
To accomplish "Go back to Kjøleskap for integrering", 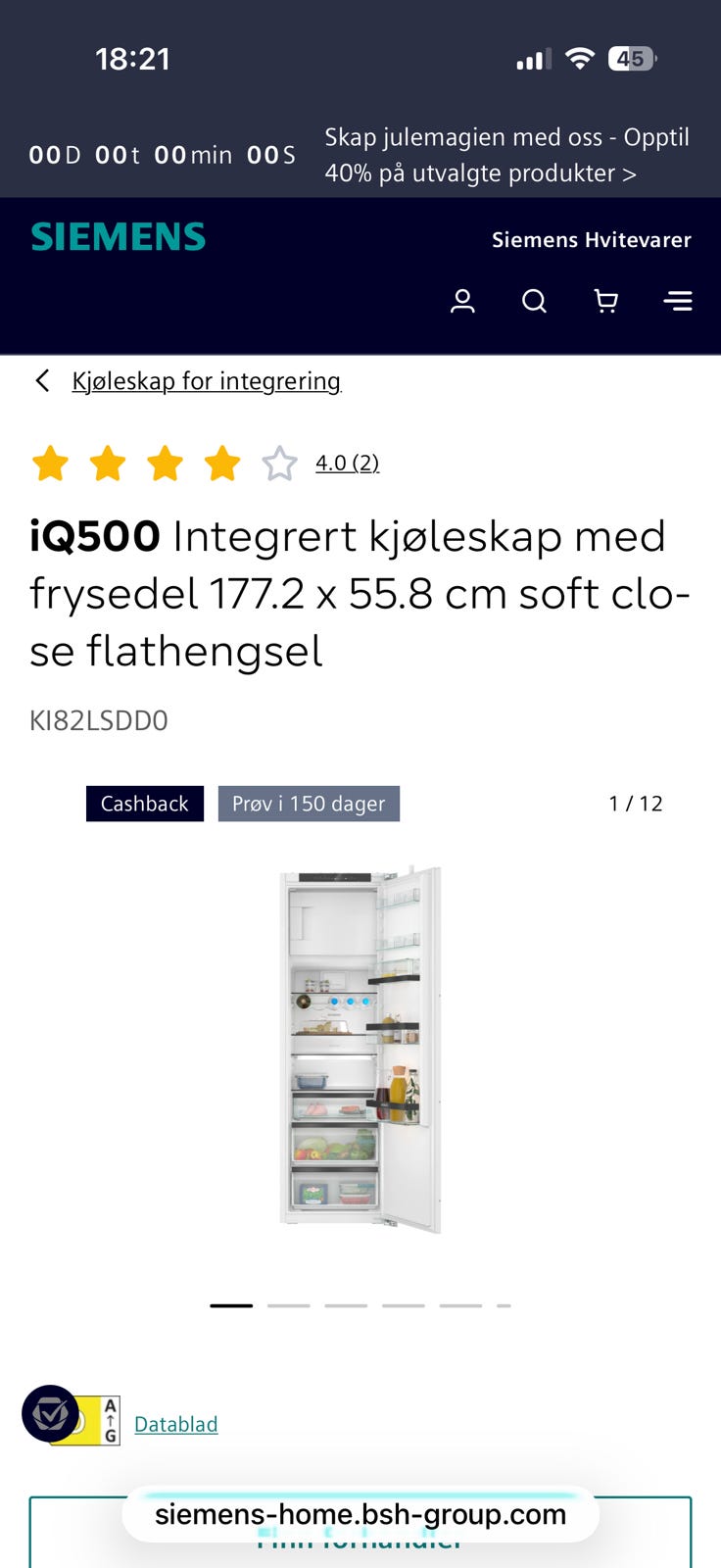I will click(207, 380).
